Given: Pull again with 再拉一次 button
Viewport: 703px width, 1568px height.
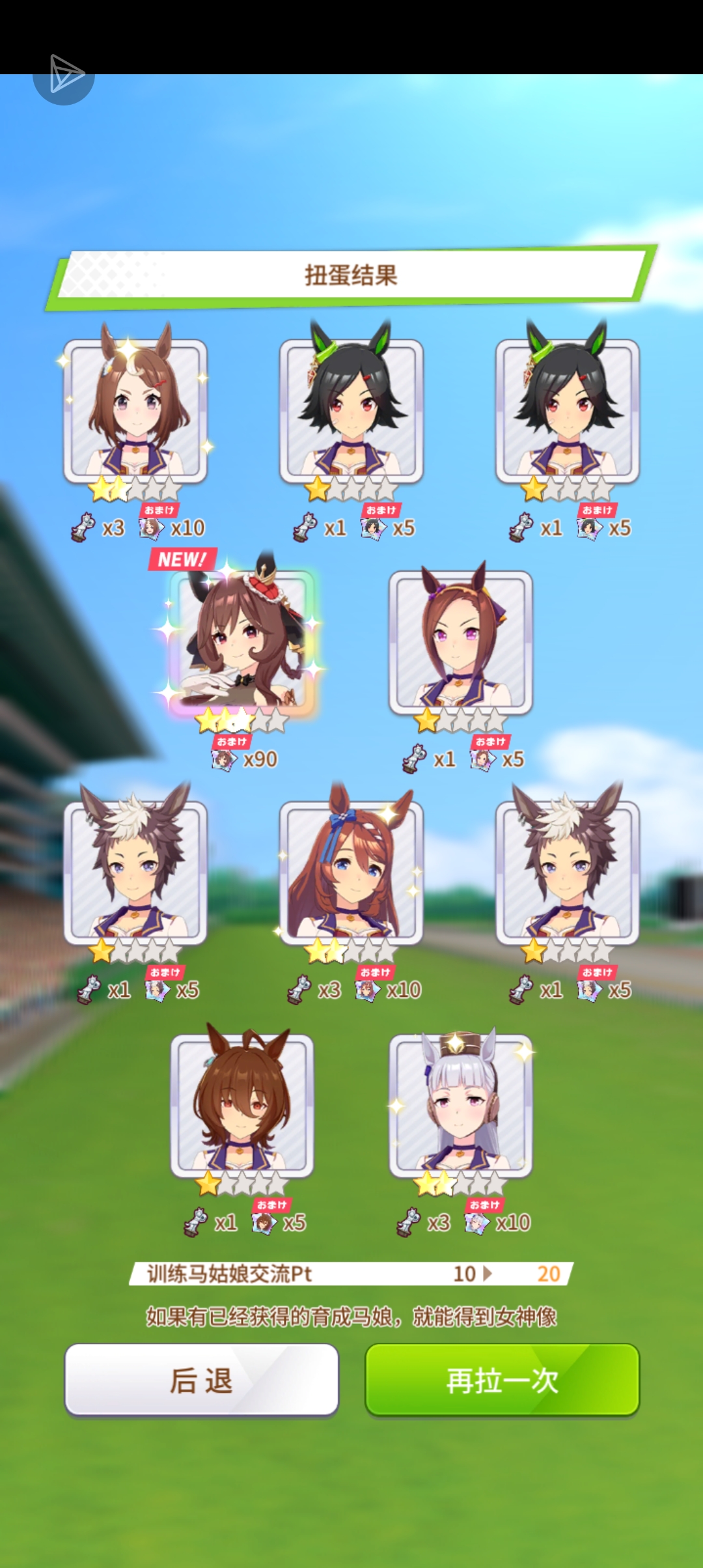Looking at the screenshot, I should click(502, 1380).
